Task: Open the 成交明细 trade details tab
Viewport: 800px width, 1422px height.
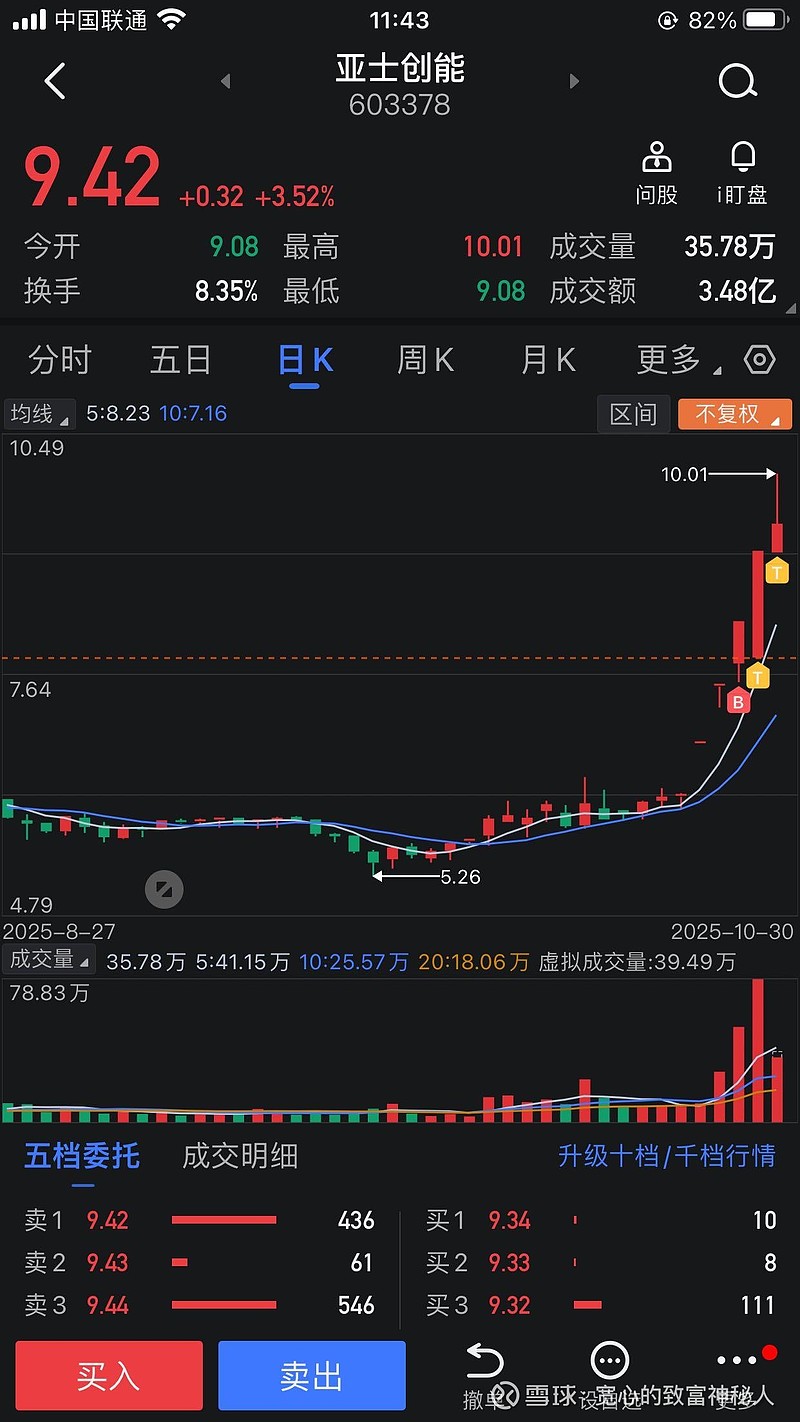Action: [x=240, y=1157]
